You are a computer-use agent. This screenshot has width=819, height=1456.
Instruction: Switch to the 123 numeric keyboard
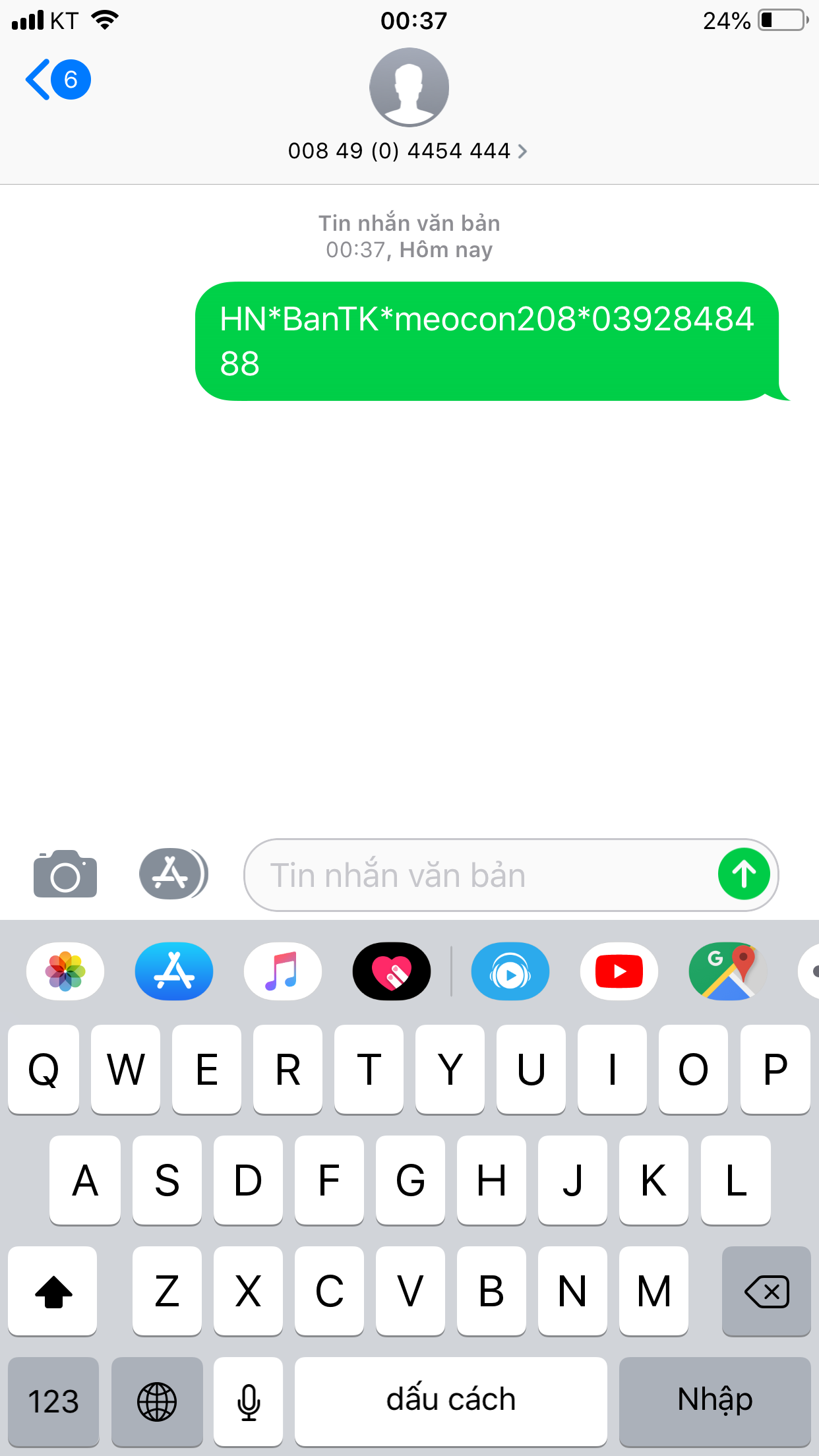click(53, 1401)
